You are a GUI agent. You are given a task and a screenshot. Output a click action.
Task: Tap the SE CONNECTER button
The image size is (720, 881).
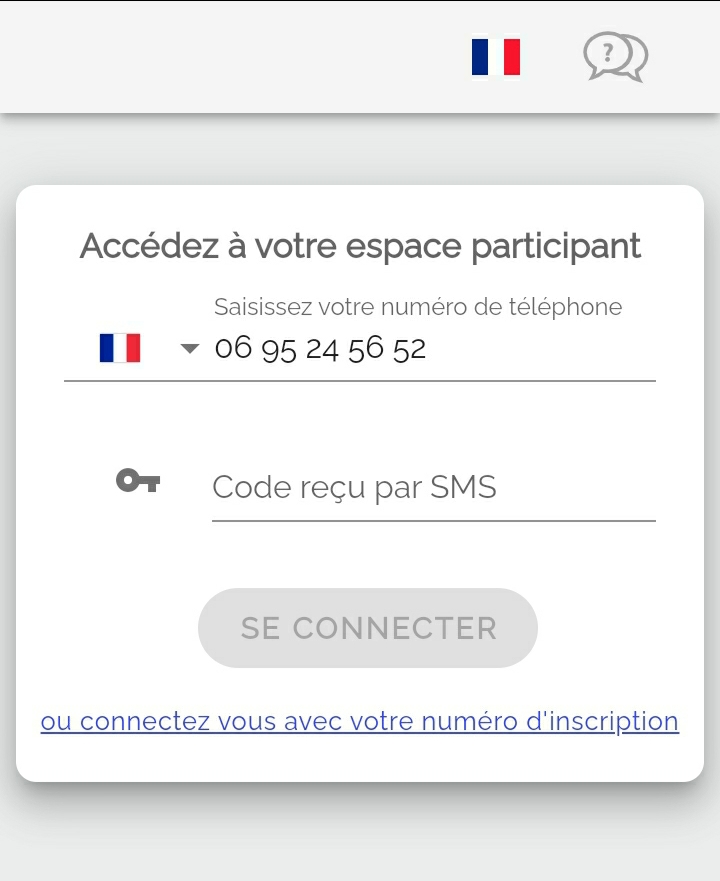(x=368, y=628)
